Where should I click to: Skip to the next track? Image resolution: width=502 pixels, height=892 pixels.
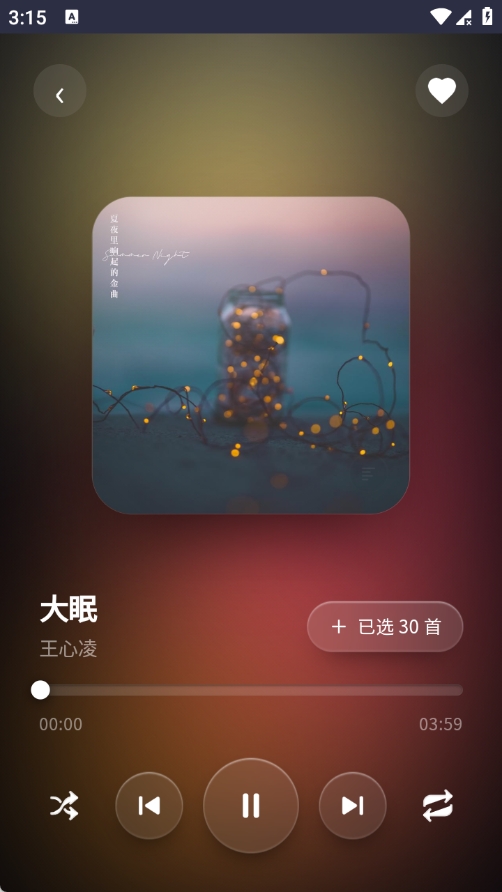click(352, 806)
